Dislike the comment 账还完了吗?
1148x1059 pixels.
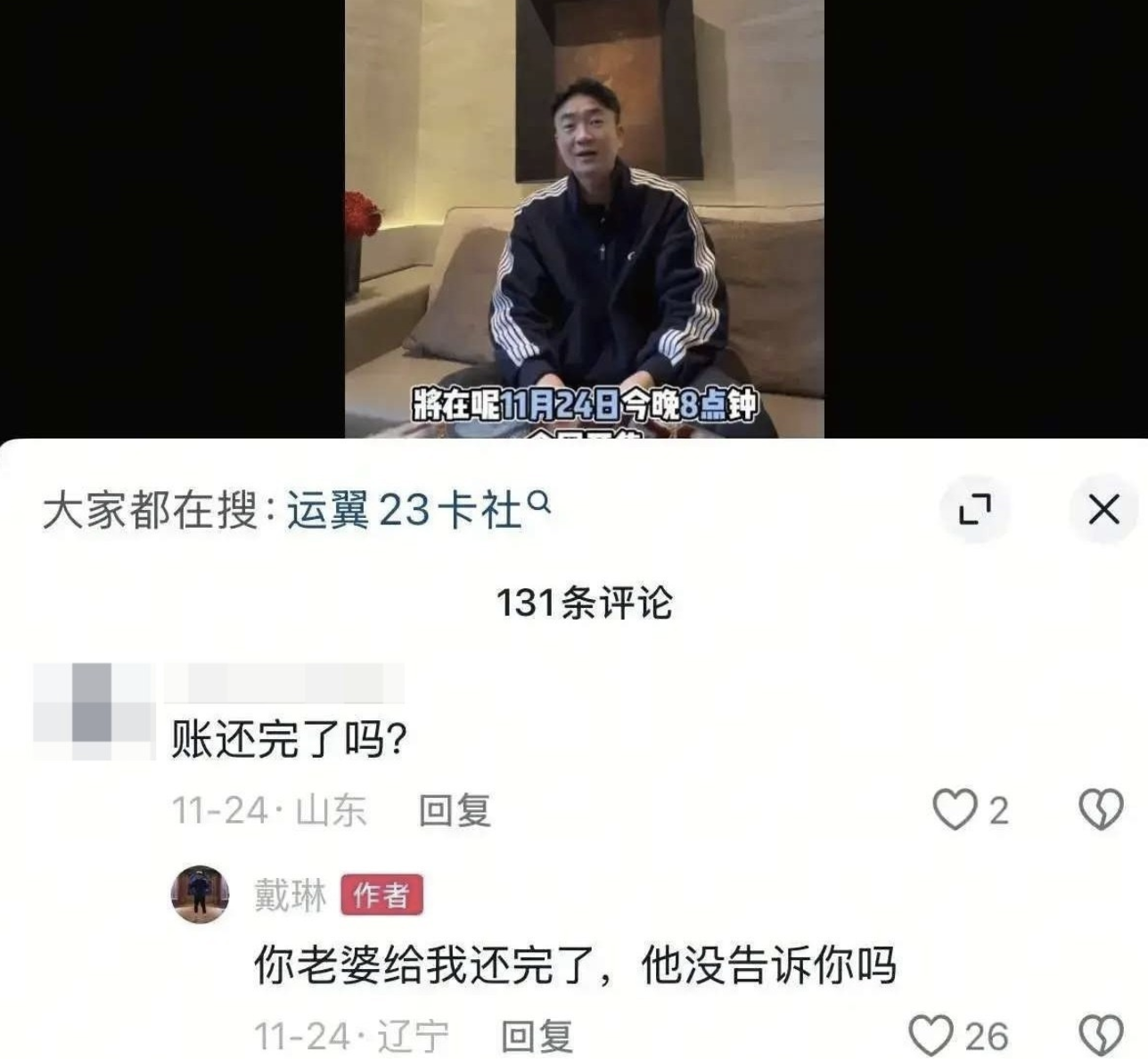[x=1101, y=810]
